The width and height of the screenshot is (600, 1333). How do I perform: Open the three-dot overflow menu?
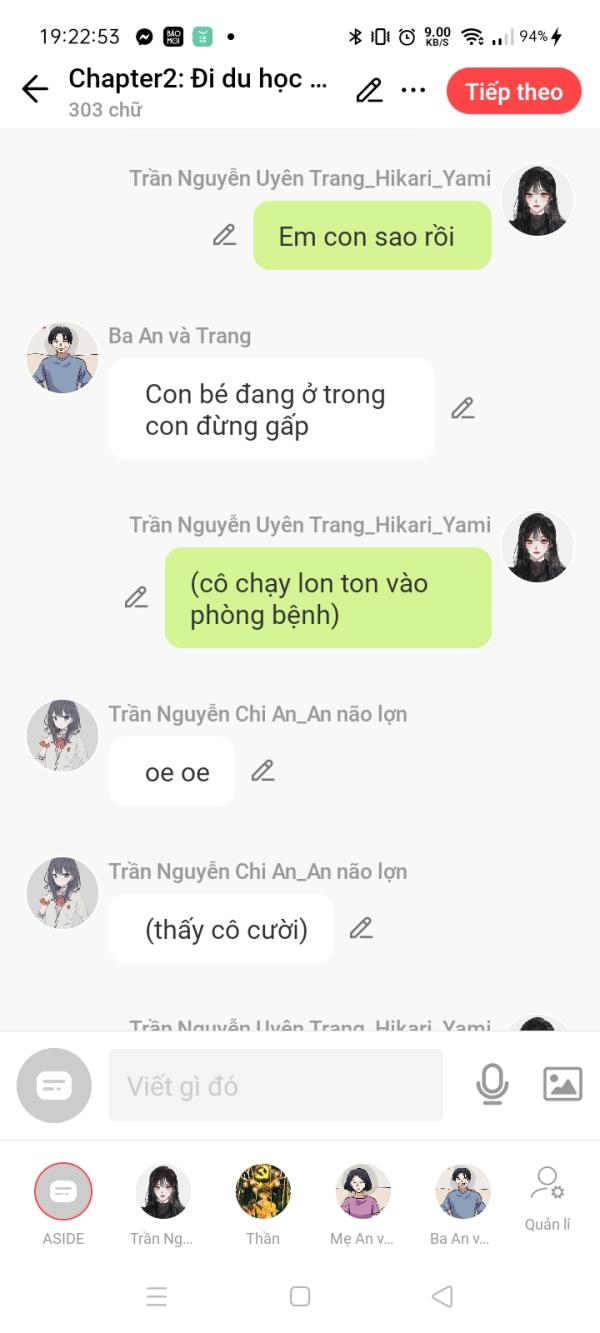pos(413,90)
